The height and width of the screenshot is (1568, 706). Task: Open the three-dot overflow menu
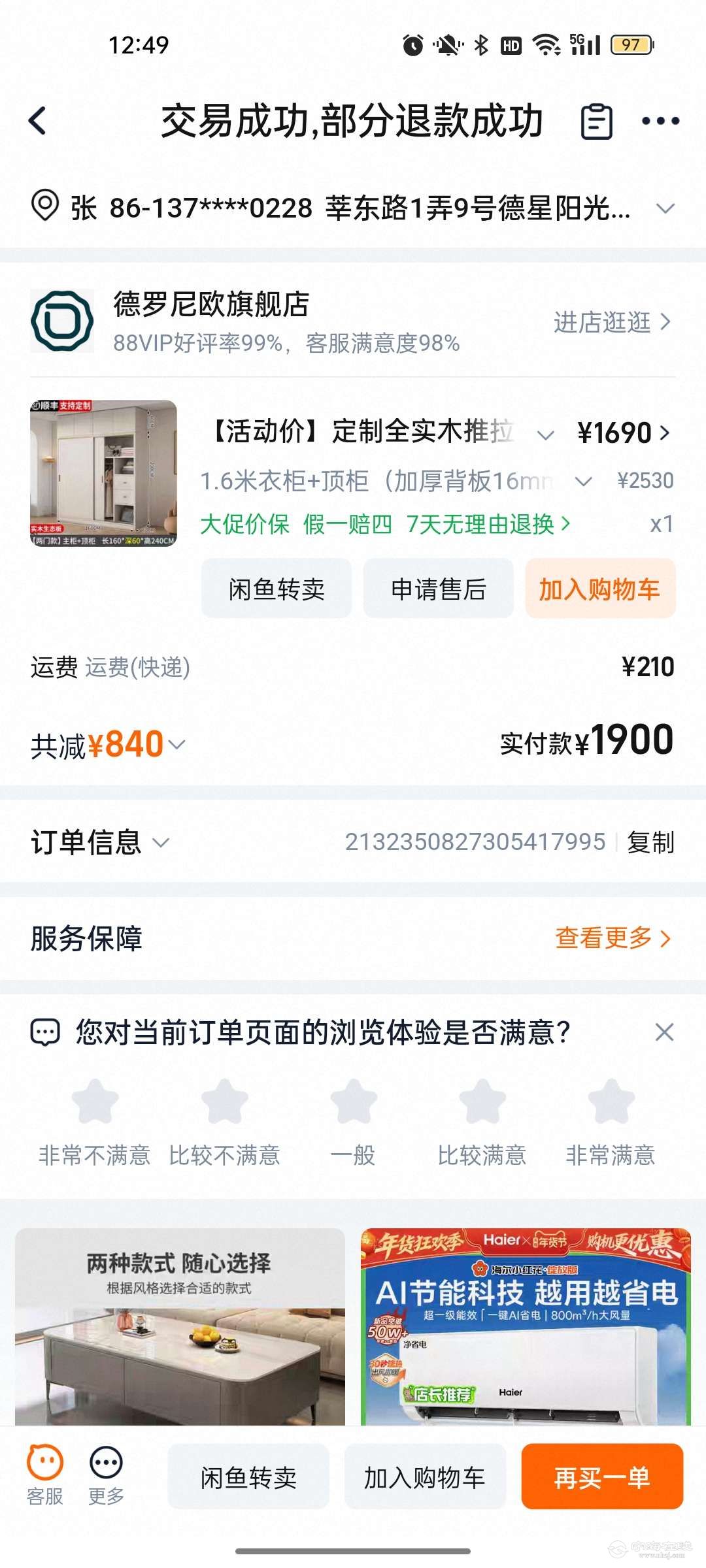[x=660, y=121]
